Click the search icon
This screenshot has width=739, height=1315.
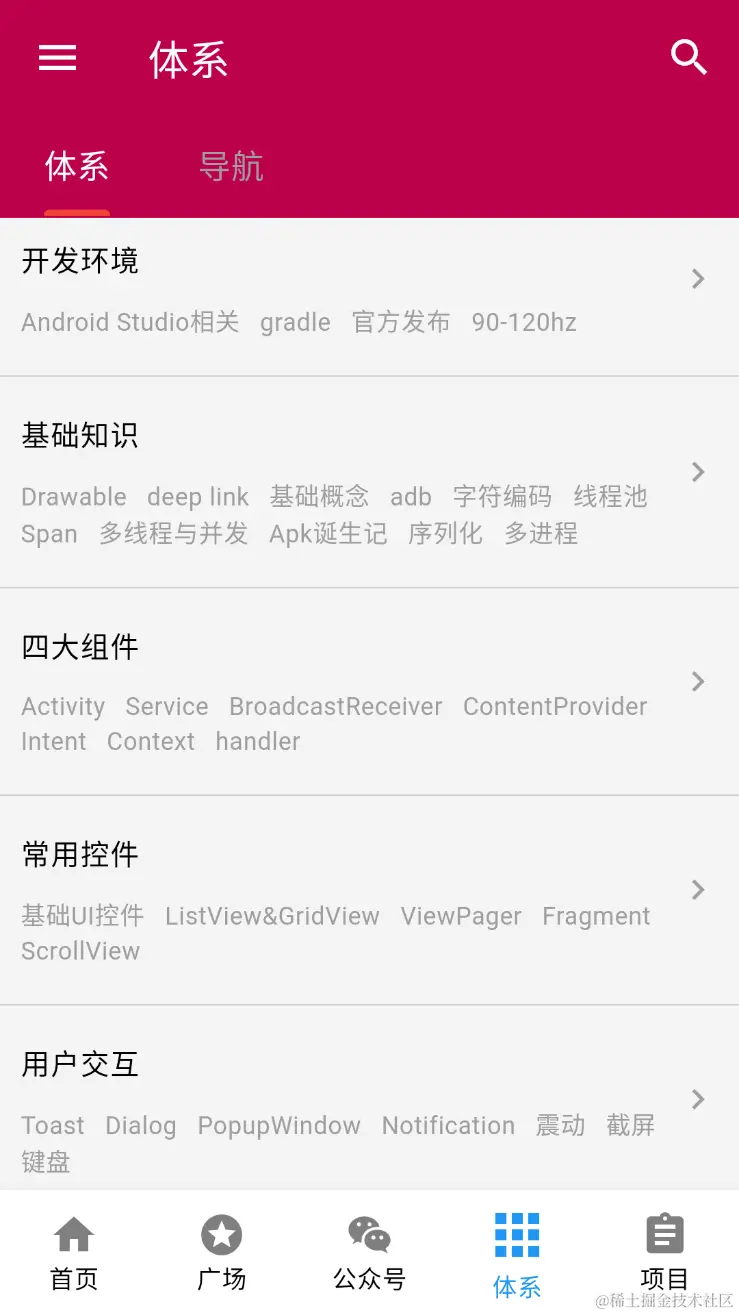pos(689,57)
